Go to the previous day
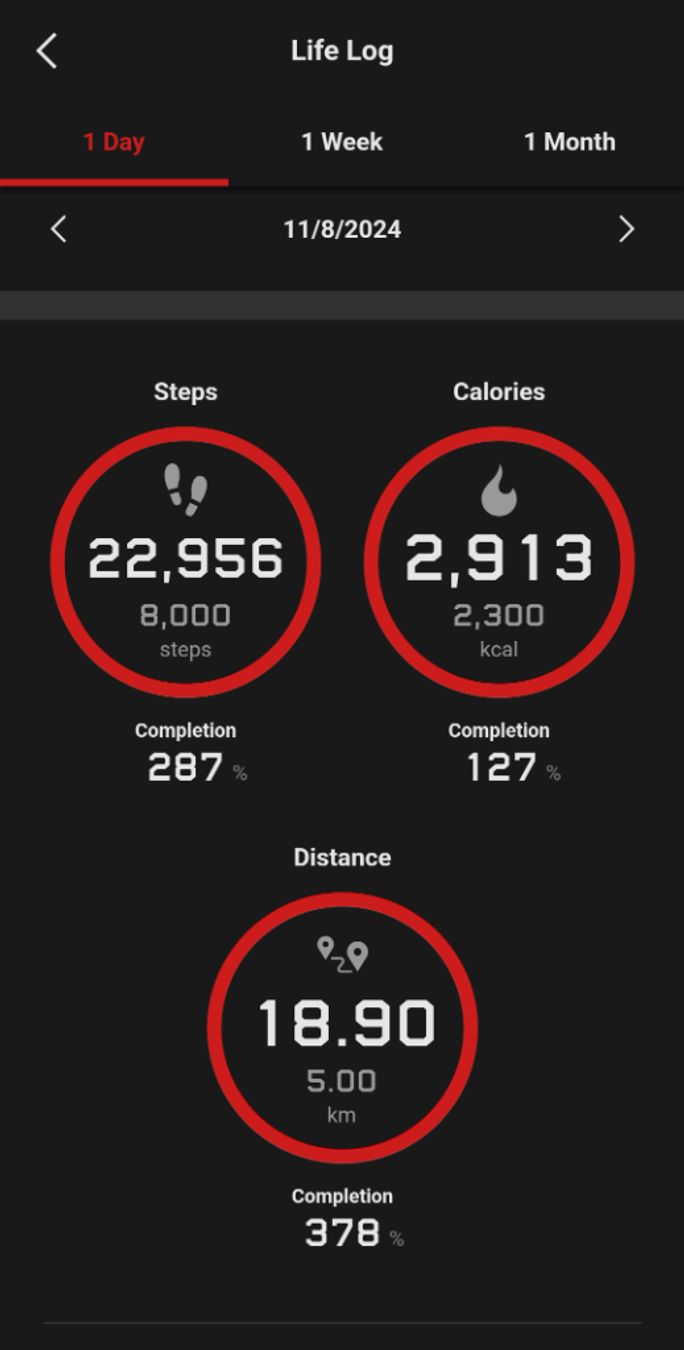 coord(58,229)
